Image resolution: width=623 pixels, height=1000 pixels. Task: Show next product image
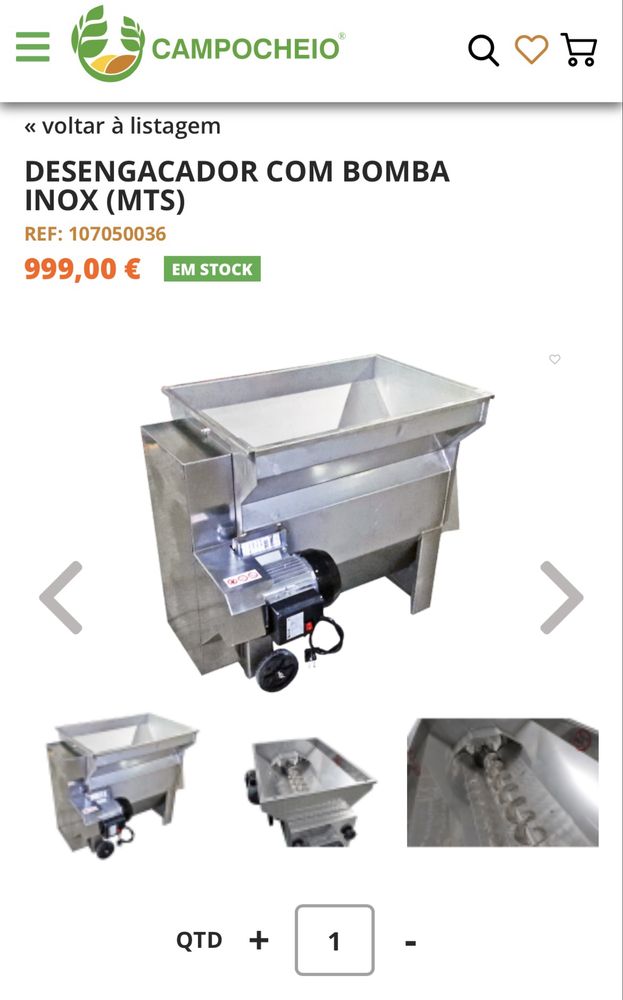pyautogui.click(x=561, y=597)
